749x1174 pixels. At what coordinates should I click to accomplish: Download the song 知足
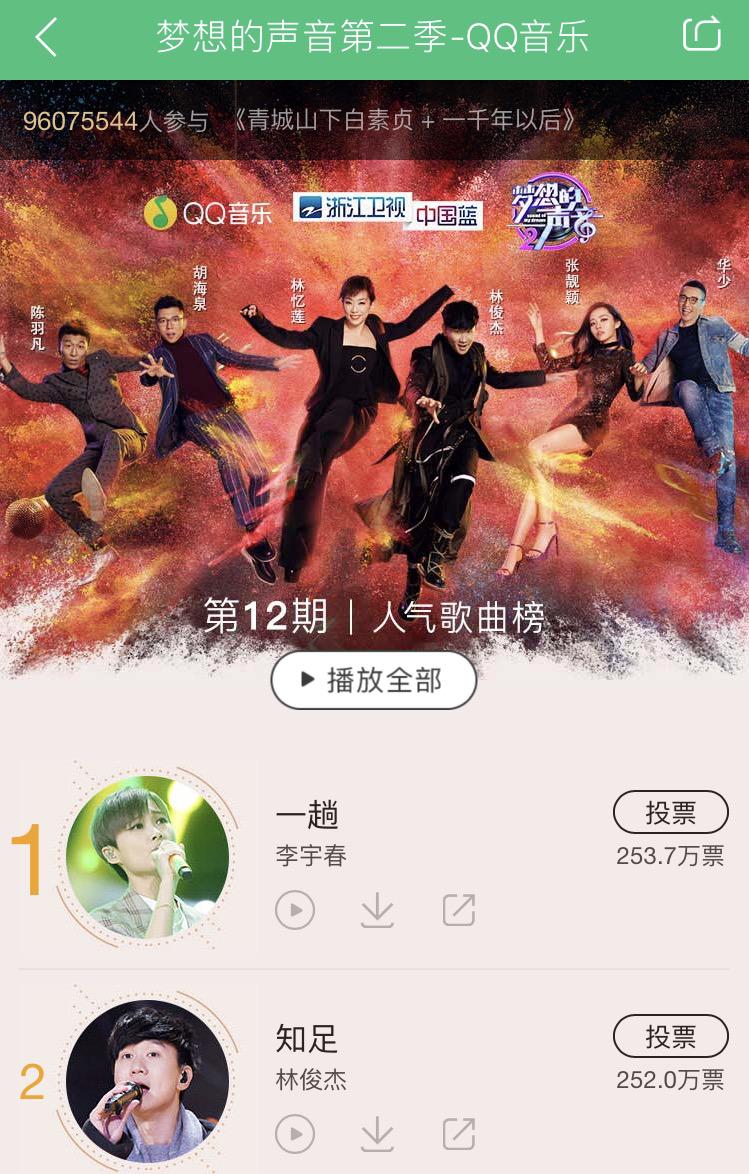click(377, 1134)
